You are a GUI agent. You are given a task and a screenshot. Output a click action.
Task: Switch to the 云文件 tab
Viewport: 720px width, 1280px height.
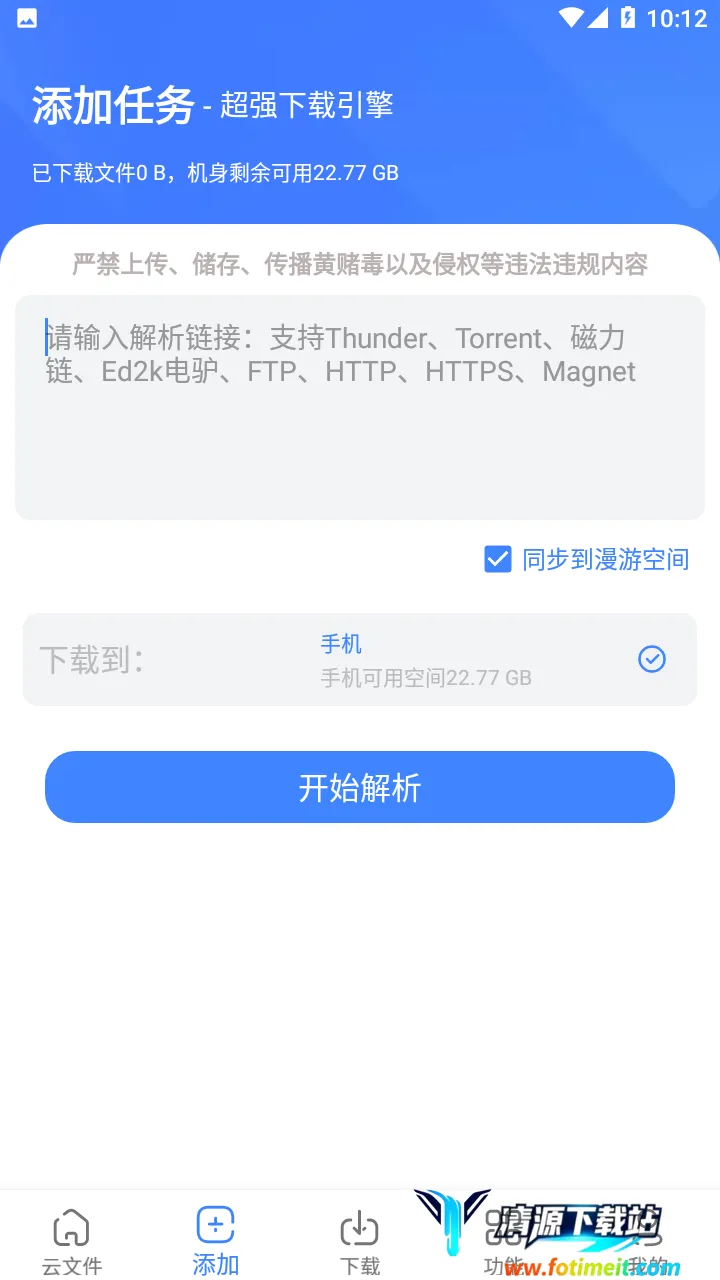[x=72, y=1241]
